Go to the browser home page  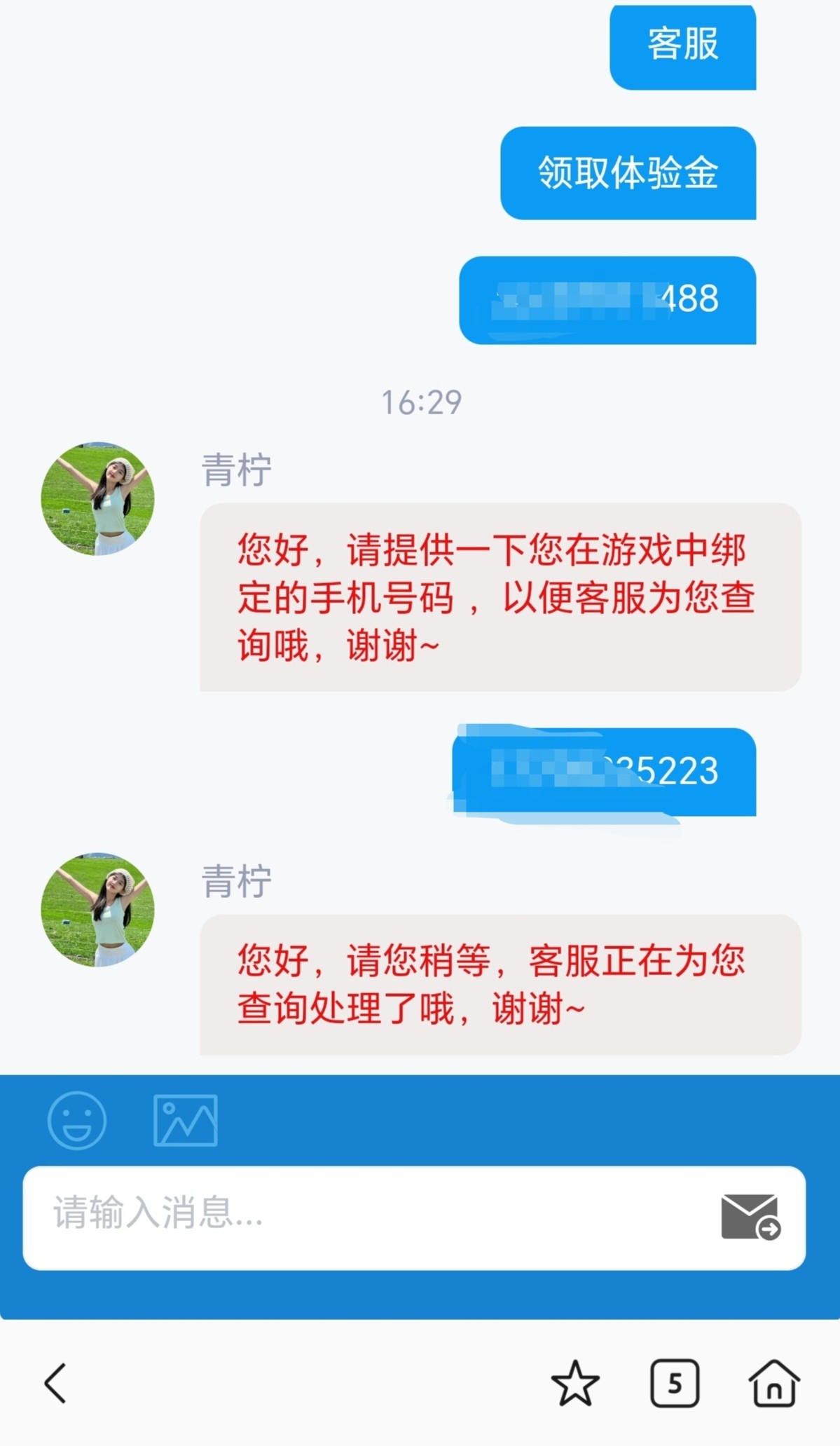click(773, 1383)
